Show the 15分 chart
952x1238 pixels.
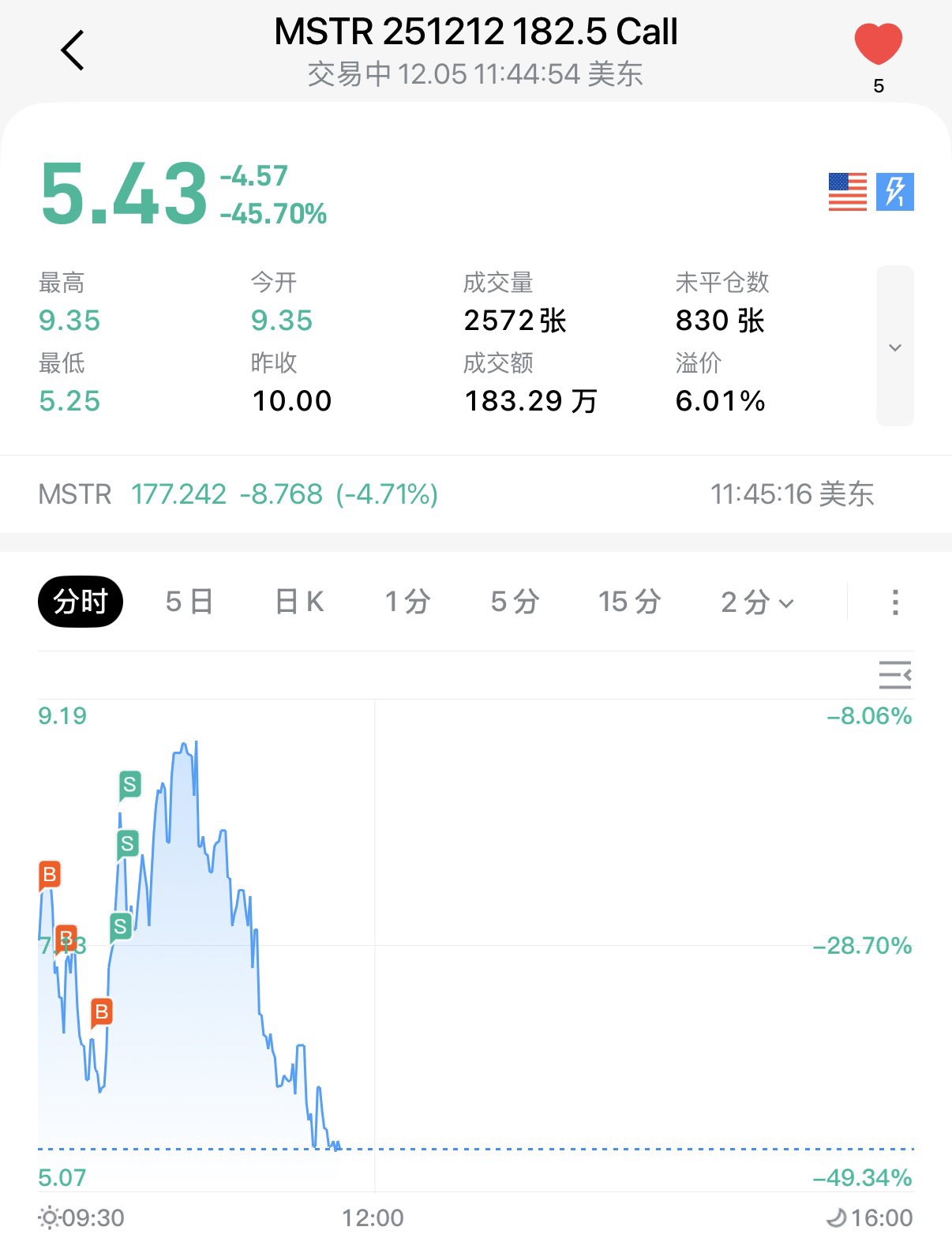[629, 602]
